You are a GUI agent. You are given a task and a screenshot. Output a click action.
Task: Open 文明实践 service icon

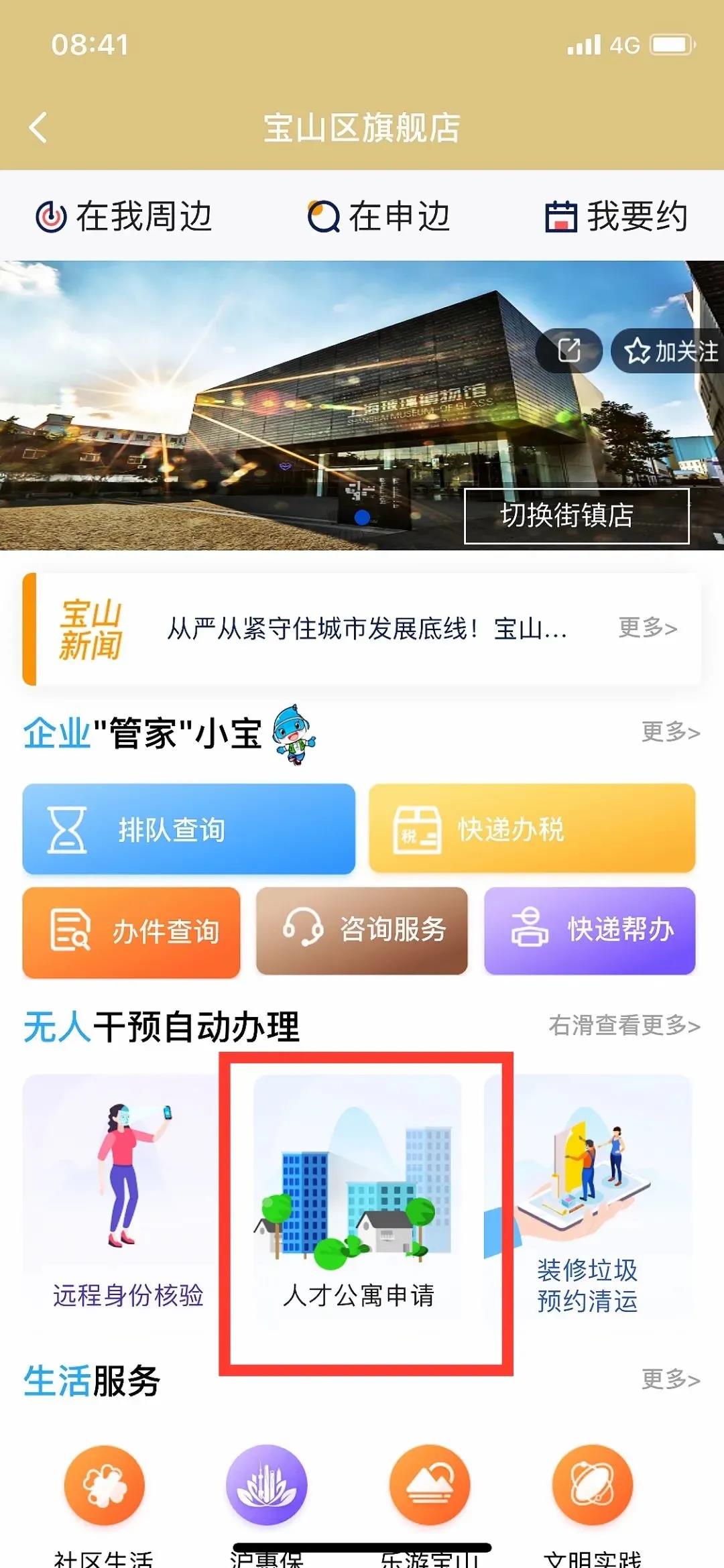tap(593, 1486)
